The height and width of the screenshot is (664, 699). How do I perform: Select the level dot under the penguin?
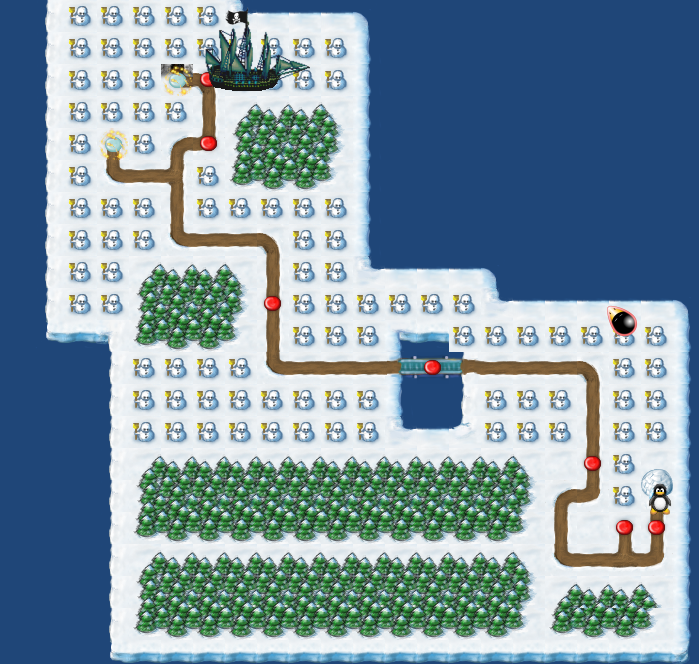pyautogui.click(x=657, y=527)
